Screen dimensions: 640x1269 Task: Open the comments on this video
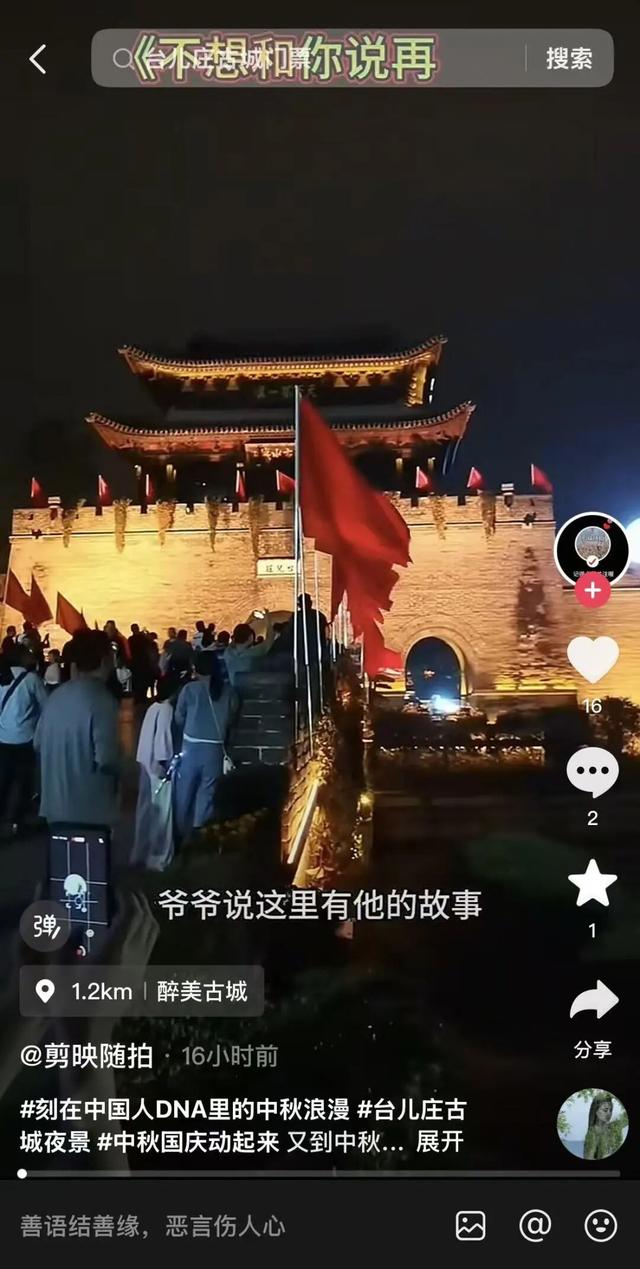click(x=592, y=773)
